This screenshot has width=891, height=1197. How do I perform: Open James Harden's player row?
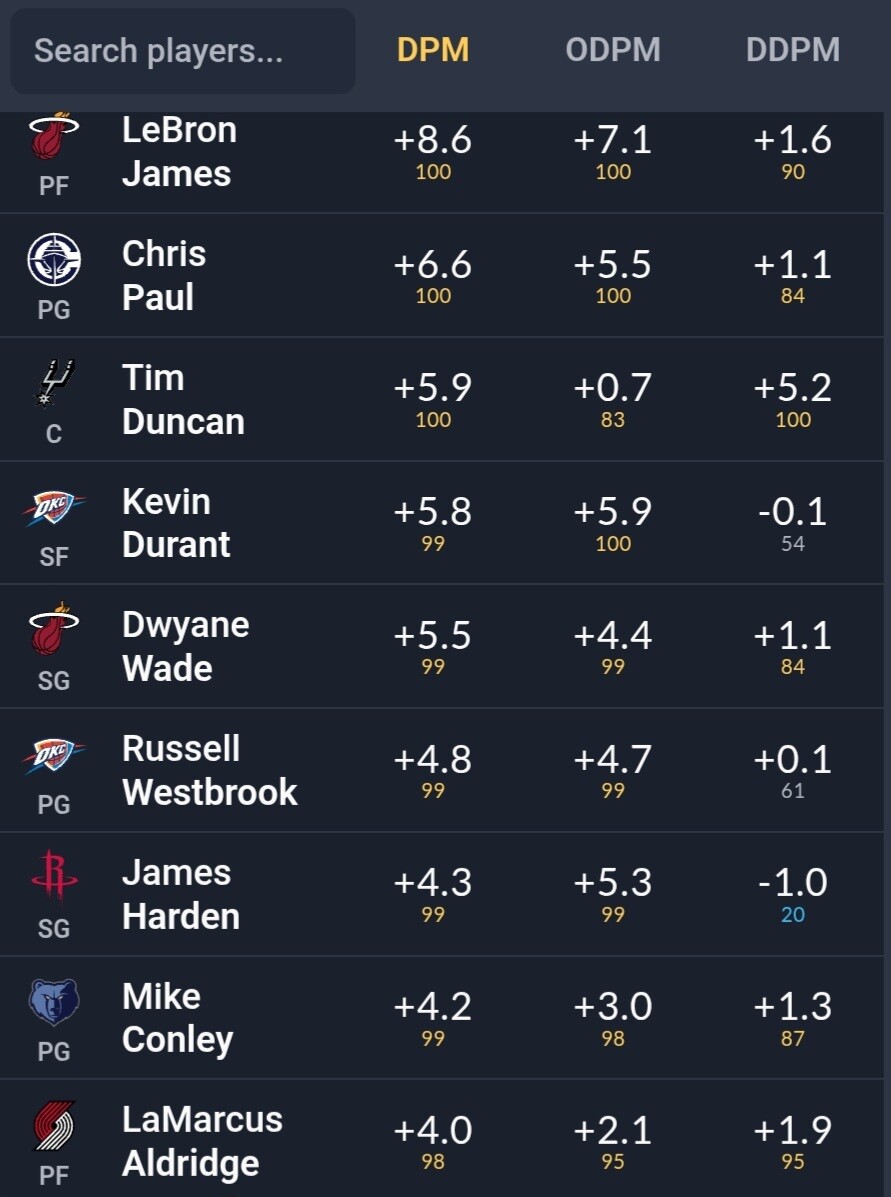(x=441, y=894)
